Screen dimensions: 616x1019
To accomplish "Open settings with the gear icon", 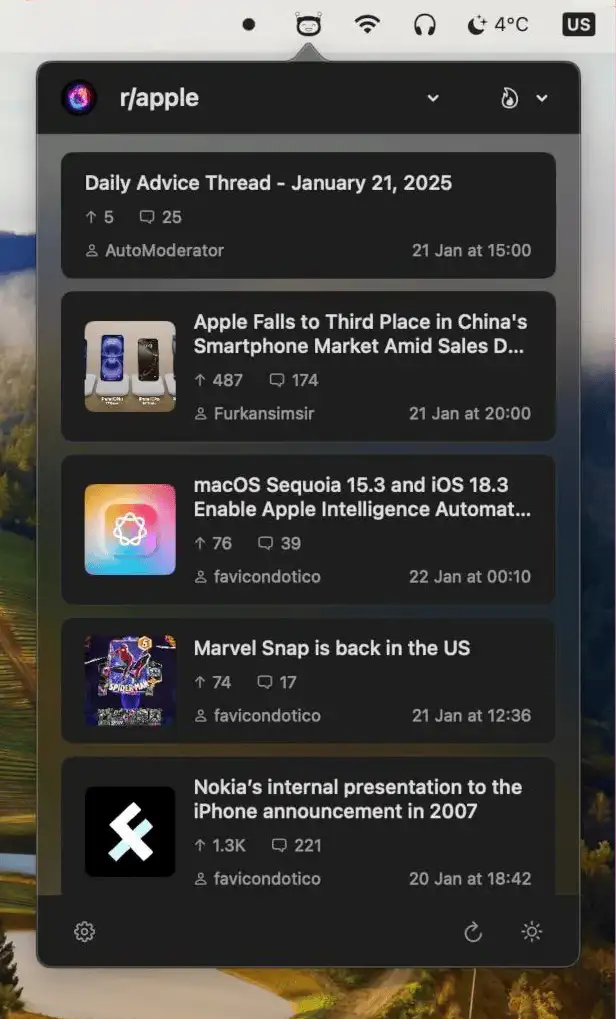I will pyautogui.click(x=84, y=932).
